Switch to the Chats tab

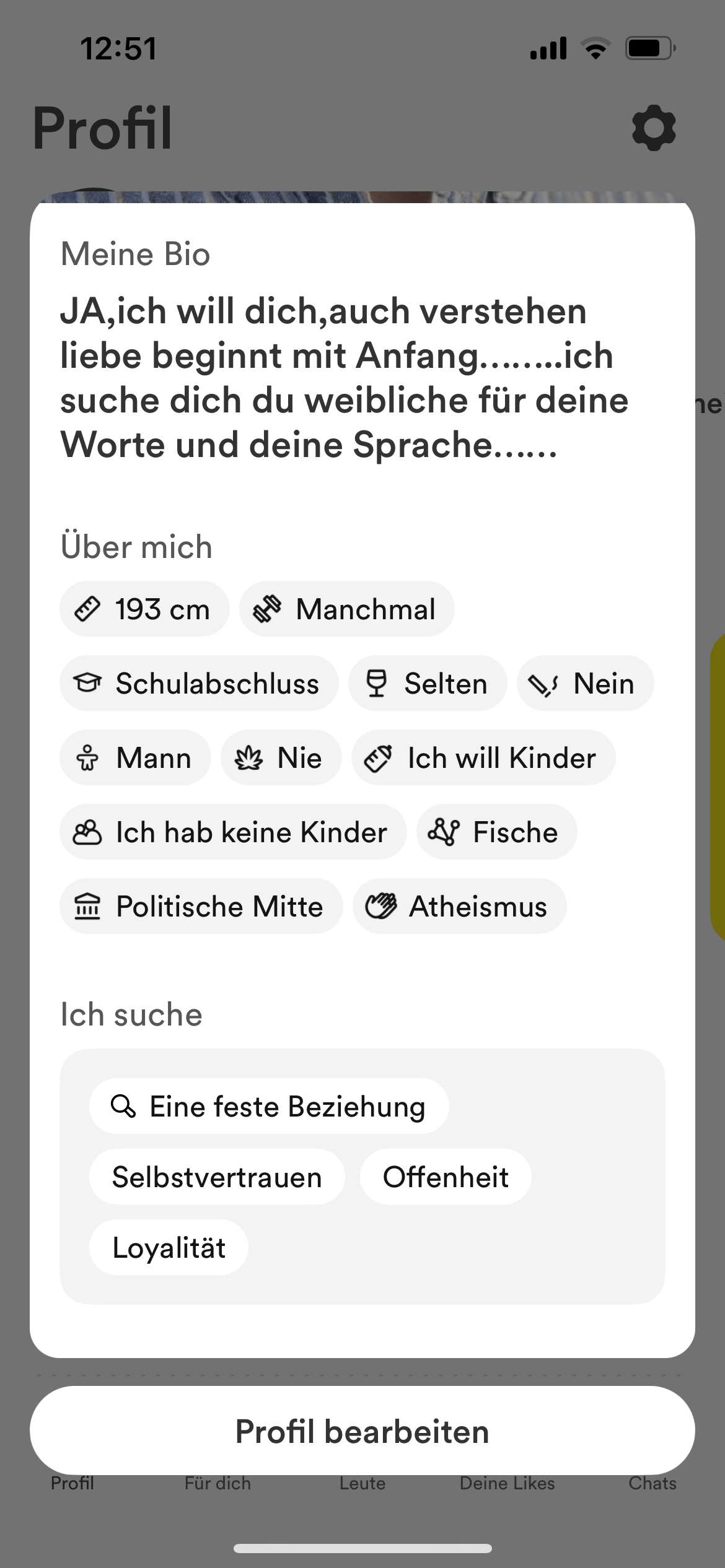click(652, 1483)
